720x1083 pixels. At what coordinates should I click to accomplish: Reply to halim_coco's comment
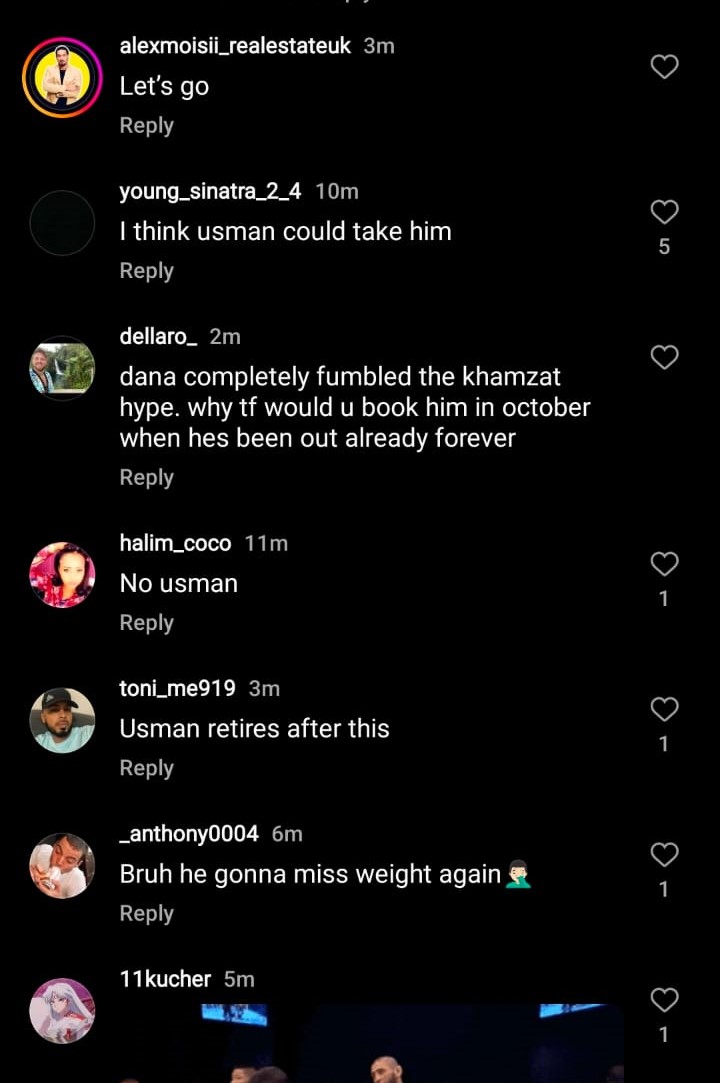tap(146, 622)
